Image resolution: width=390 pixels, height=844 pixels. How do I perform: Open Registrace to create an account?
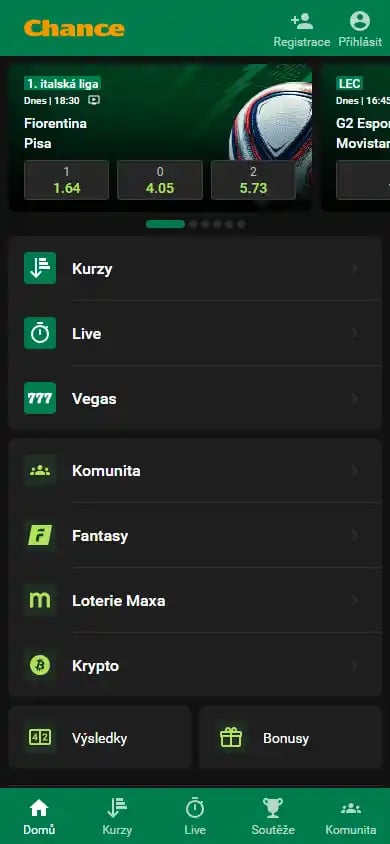tap(301, 30)
